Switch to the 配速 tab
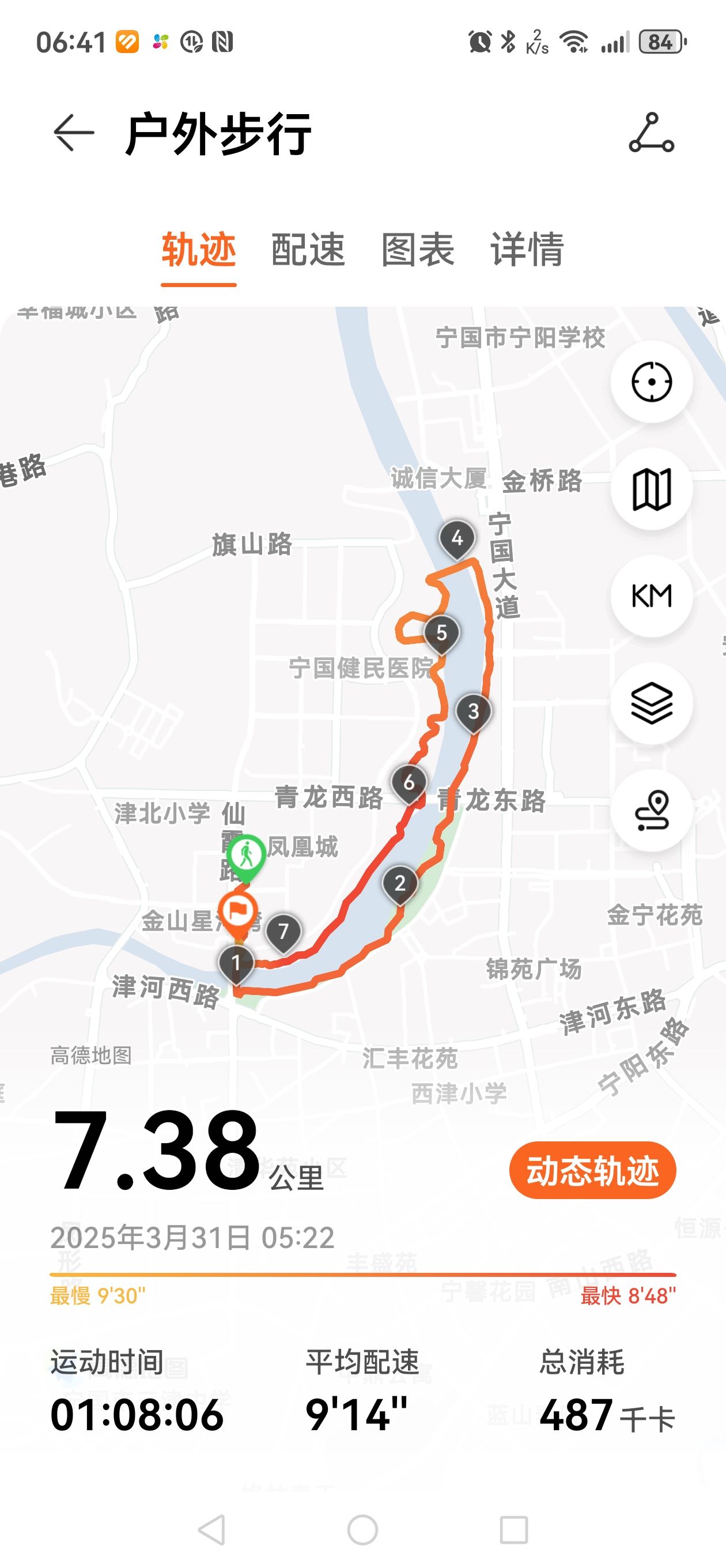The height and width of the screenshot is (1568, 726). click(308, 250)
